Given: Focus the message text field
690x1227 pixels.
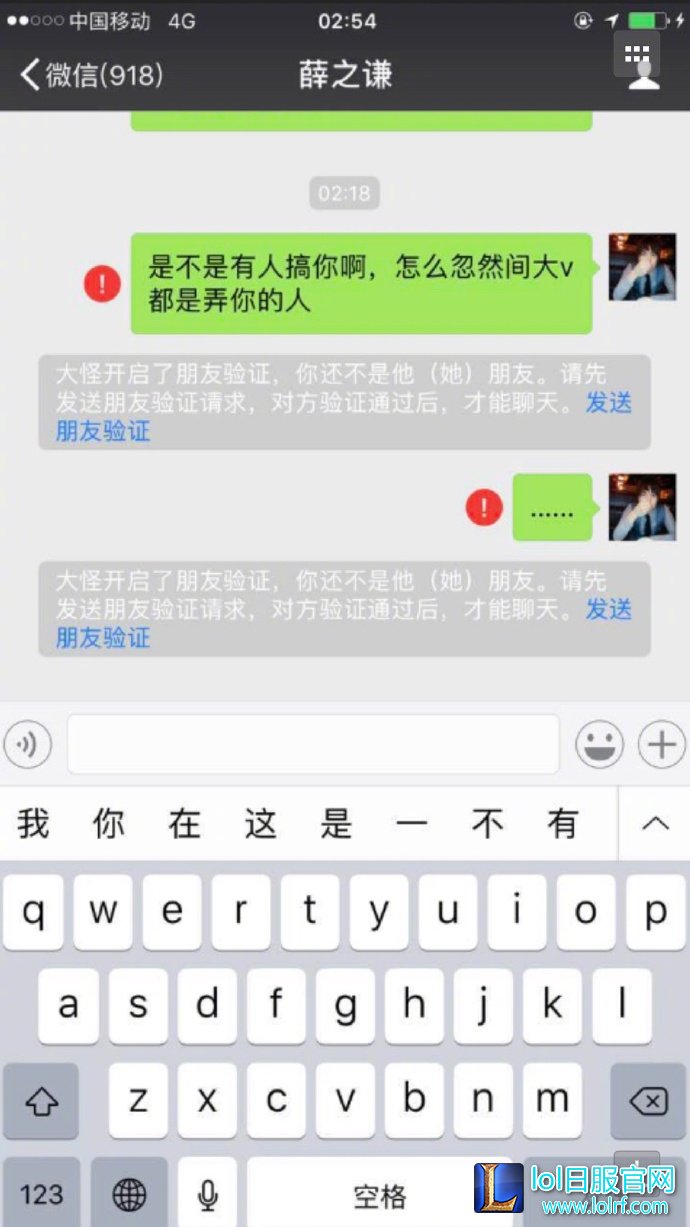Looking at the screenshot, I should tap(312, 744).
